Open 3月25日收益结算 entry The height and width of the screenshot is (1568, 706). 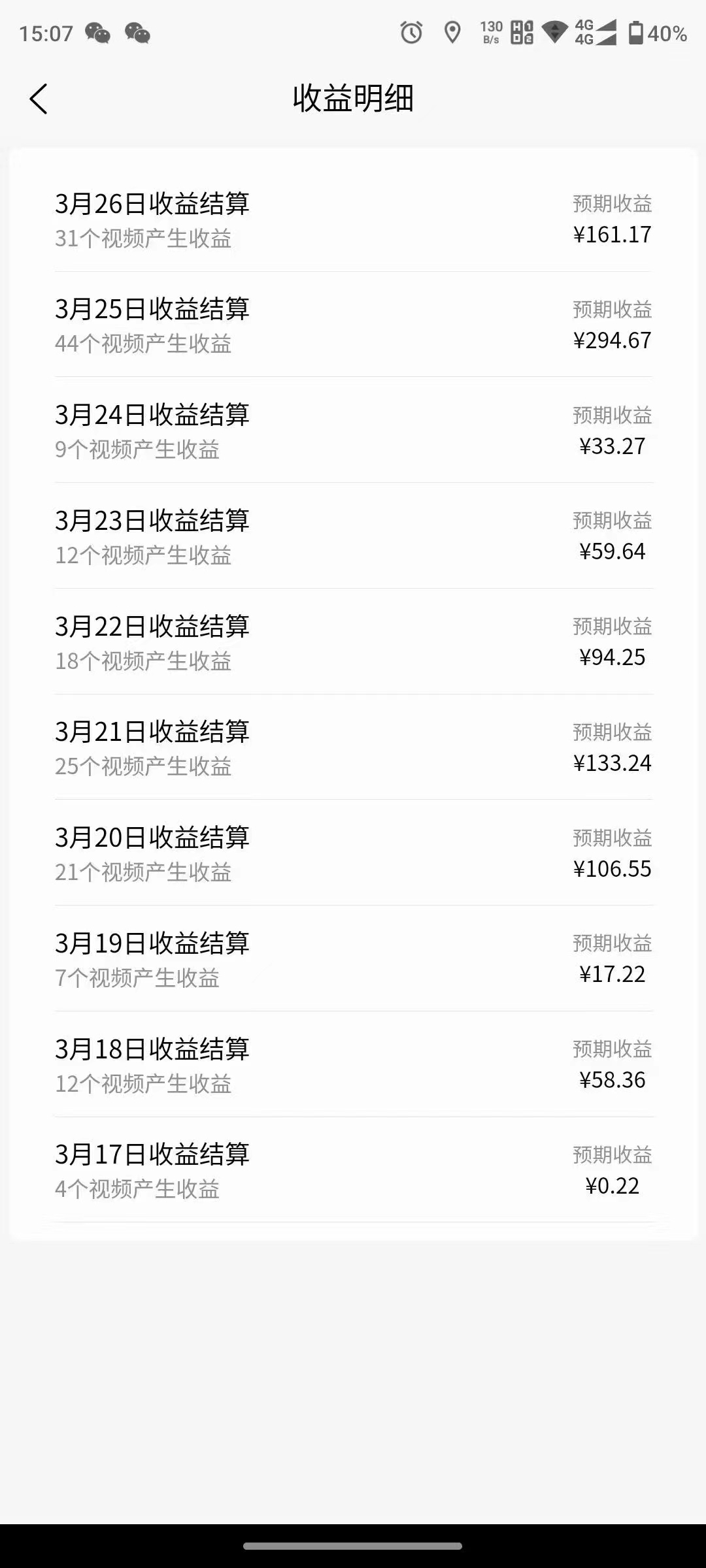click(x=353, y=325)
